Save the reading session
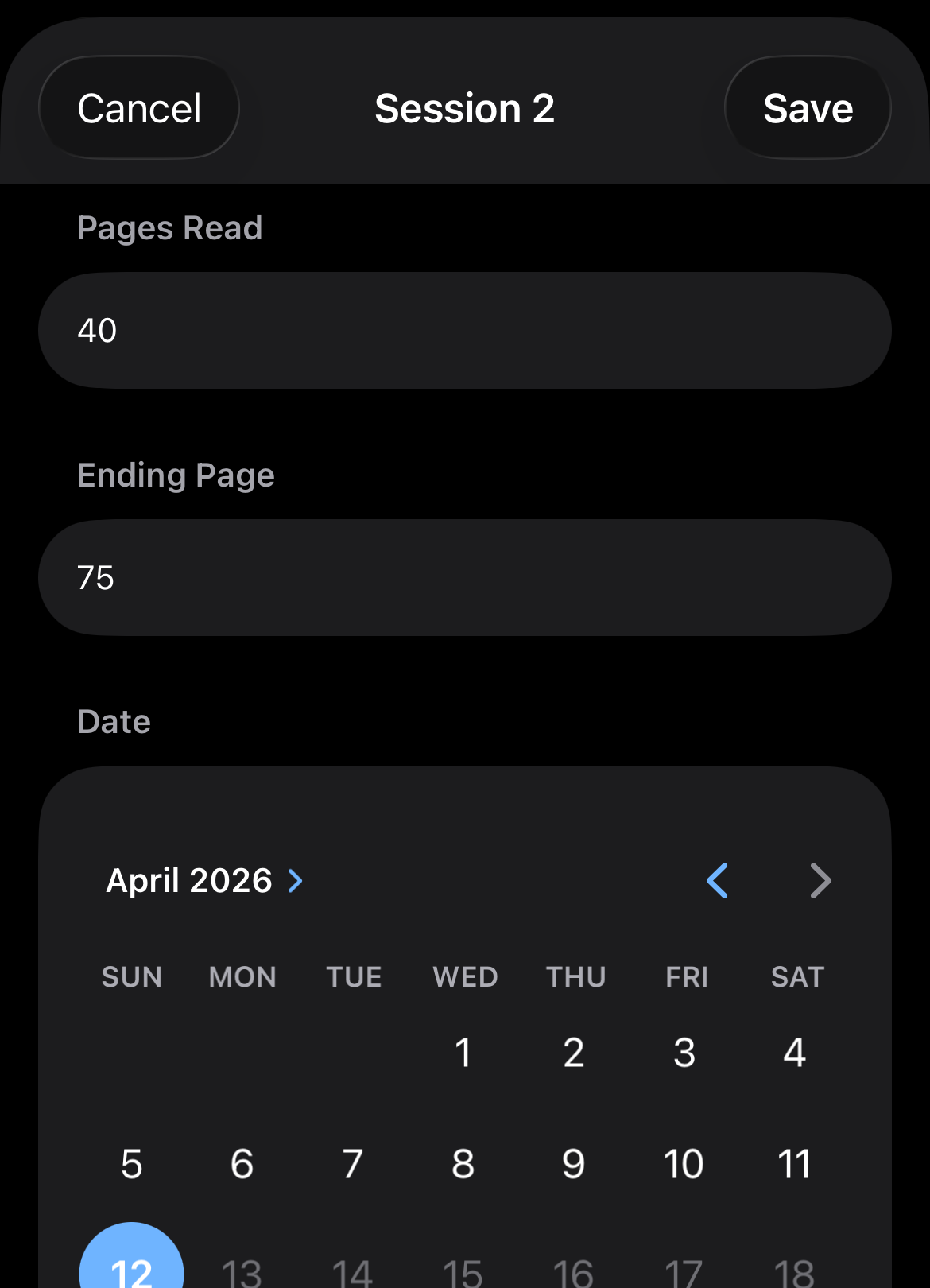 coord(808,107)
